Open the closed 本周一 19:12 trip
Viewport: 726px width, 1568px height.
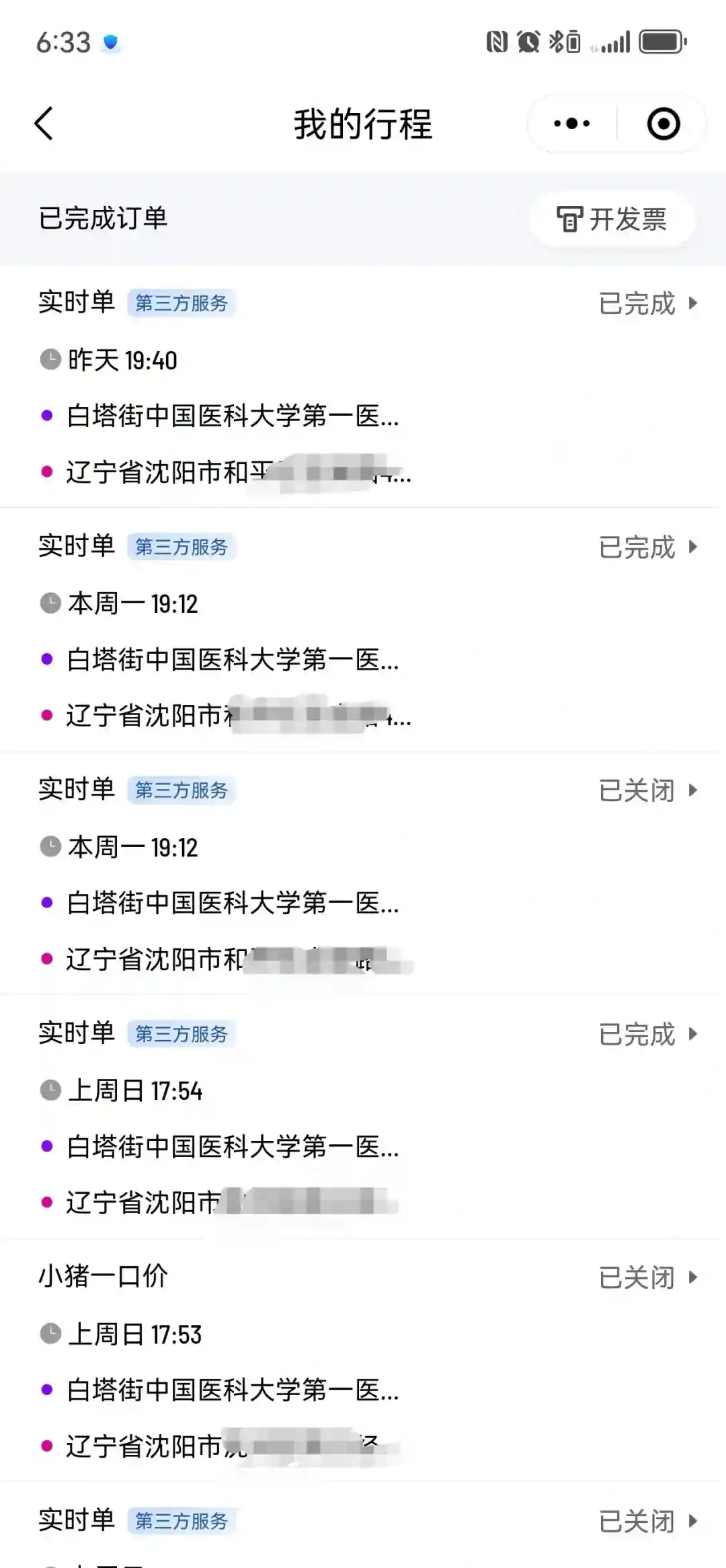(x=363, y=874)
